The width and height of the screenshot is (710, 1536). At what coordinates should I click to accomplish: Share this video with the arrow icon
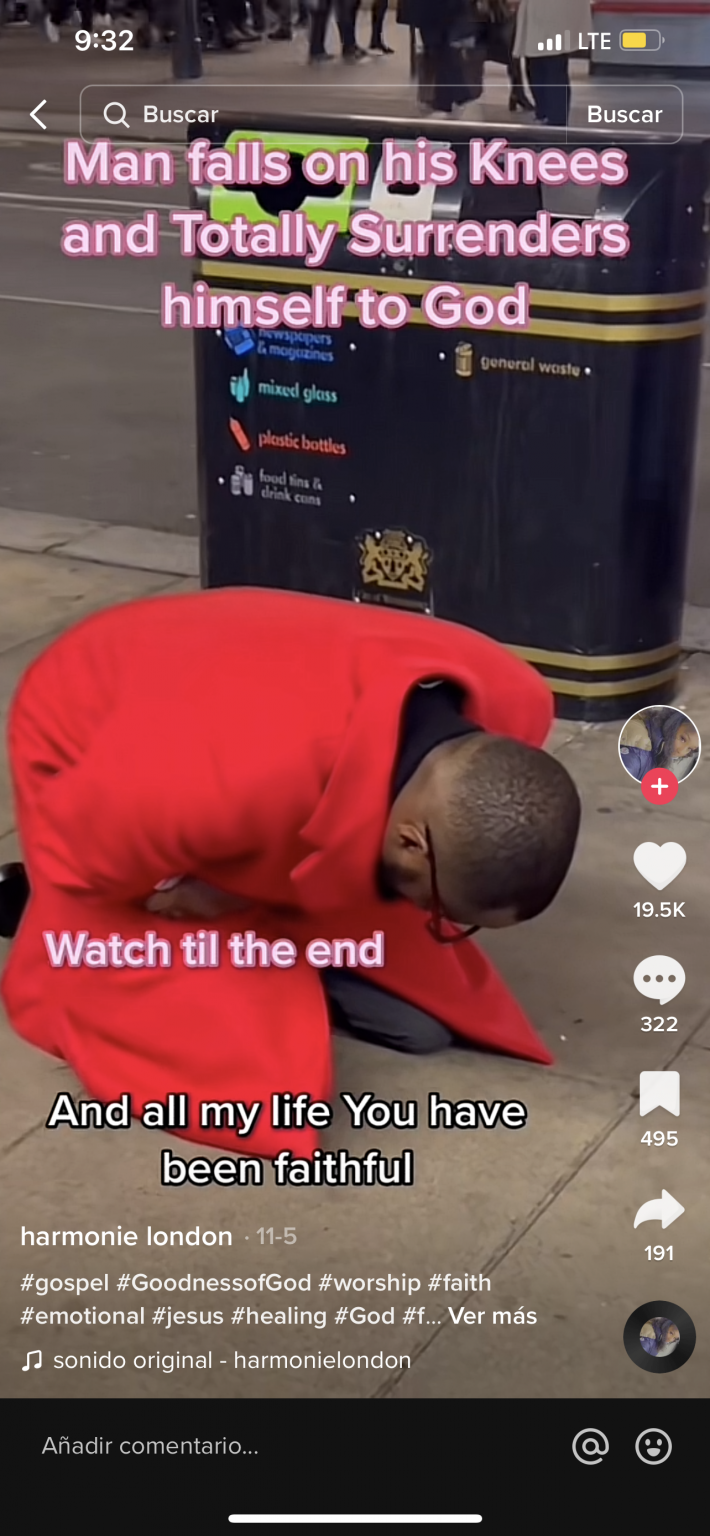659,1210
